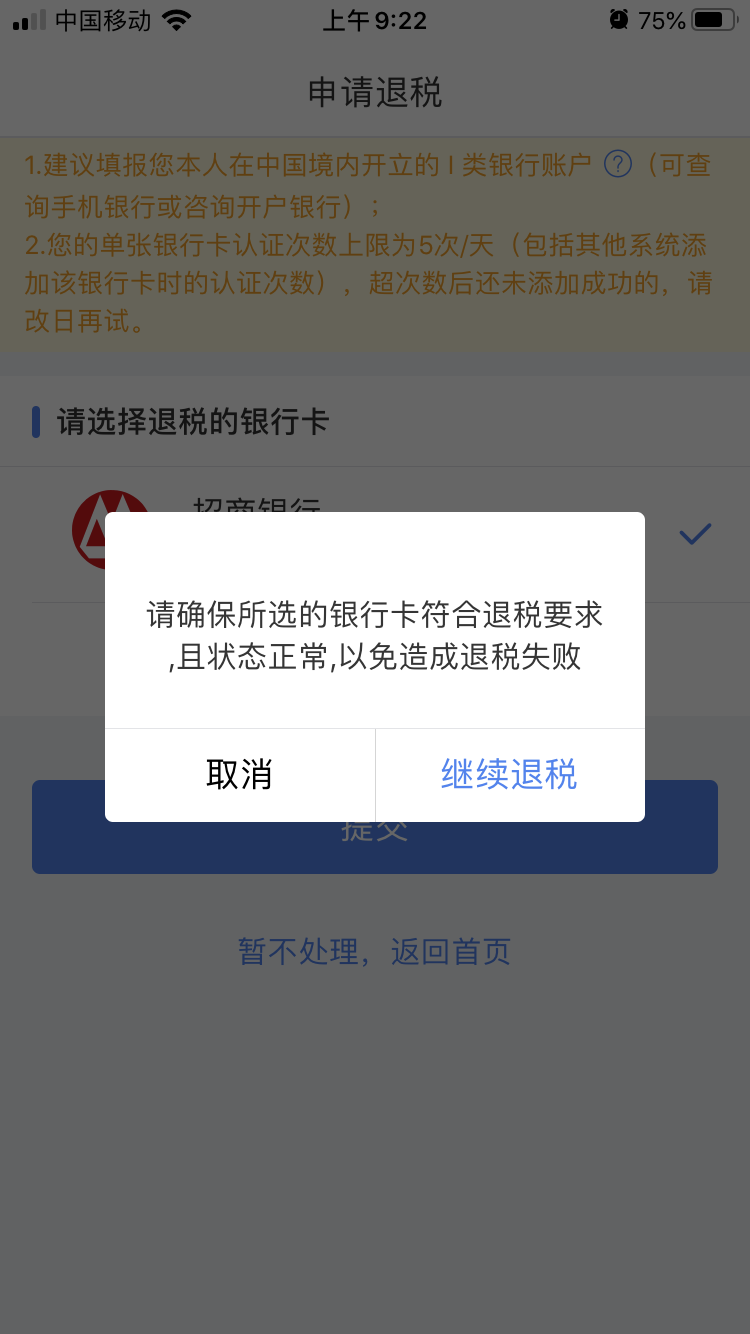Tap 取消 to cancel the dialog
The image size is (750, 1334).
click(x=239, y=775)
